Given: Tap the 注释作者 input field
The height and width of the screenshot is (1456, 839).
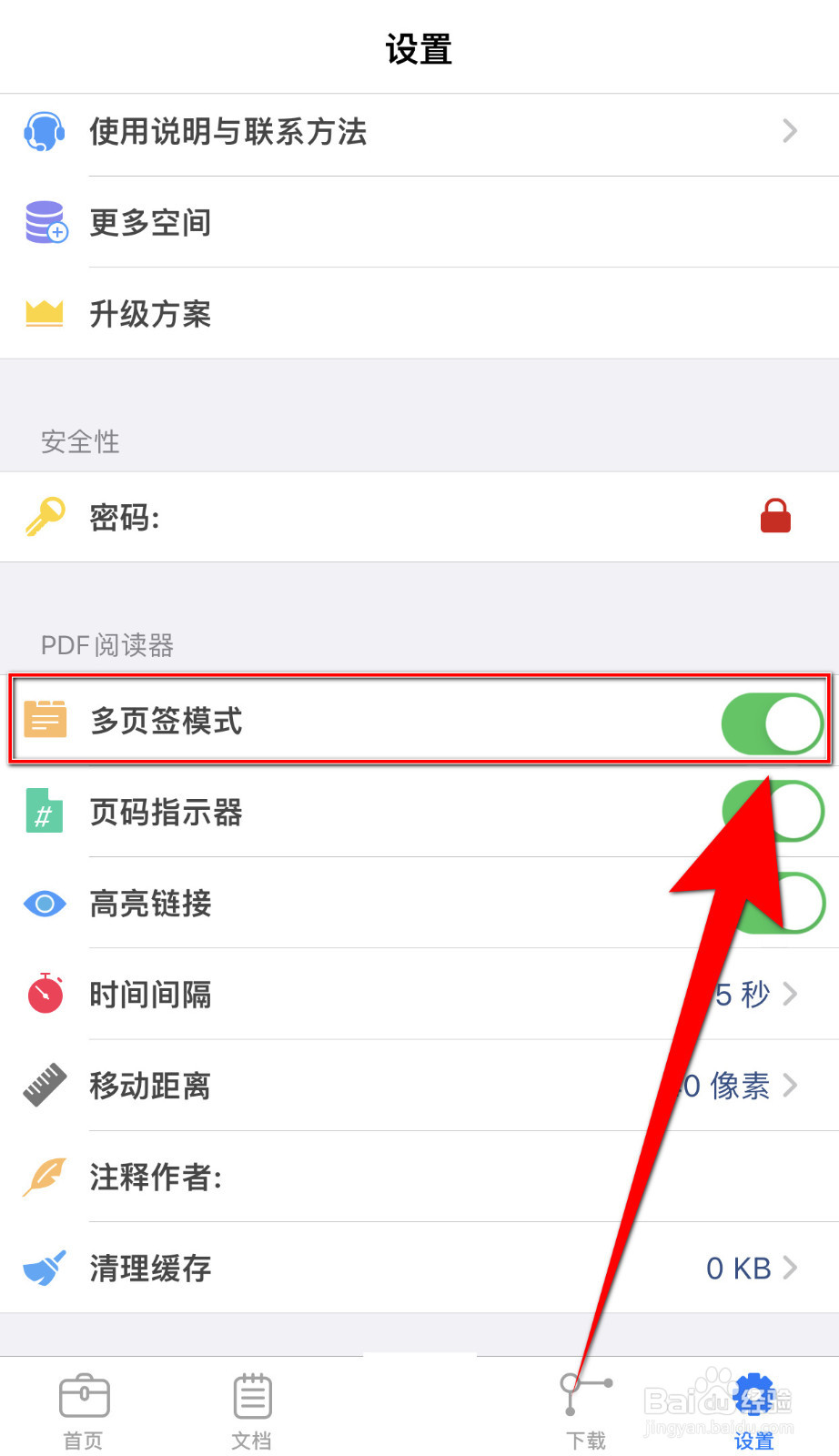Looking at the screenshot, I should click(x=455, y=1176).
